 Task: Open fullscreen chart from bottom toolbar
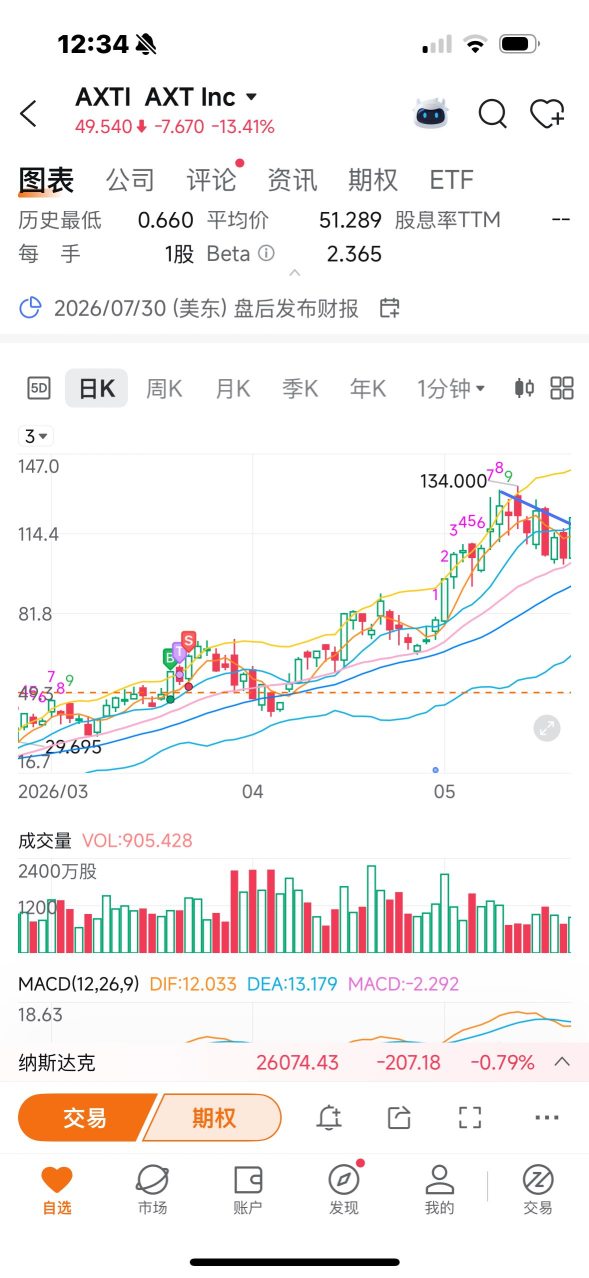coord(470,1118)
